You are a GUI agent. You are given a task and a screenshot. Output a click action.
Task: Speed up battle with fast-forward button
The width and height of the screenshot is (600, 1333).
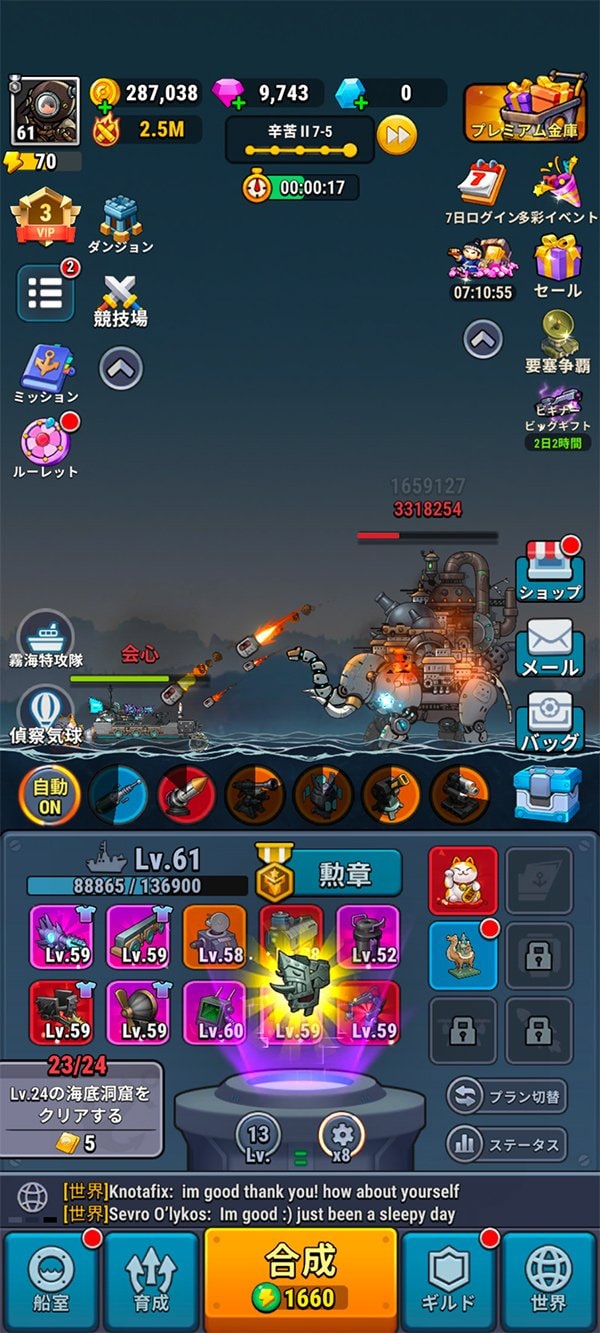[396, 135]
